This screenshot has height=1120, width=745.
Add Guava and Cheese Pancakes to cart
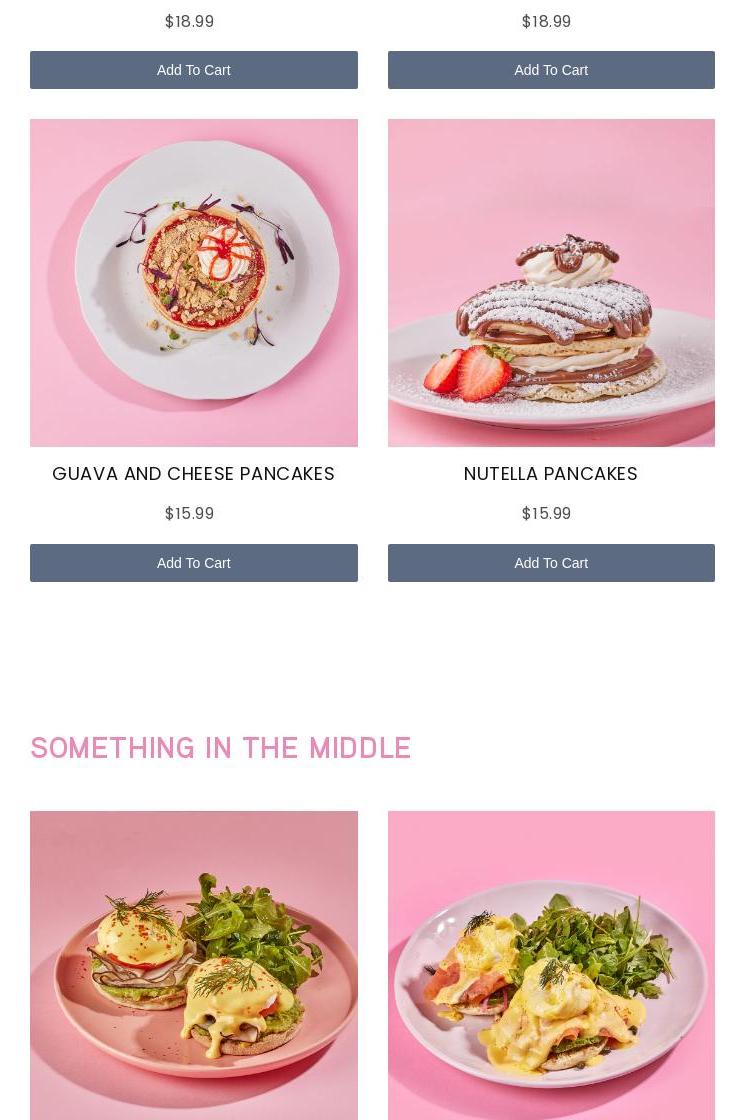click(193, 563)
